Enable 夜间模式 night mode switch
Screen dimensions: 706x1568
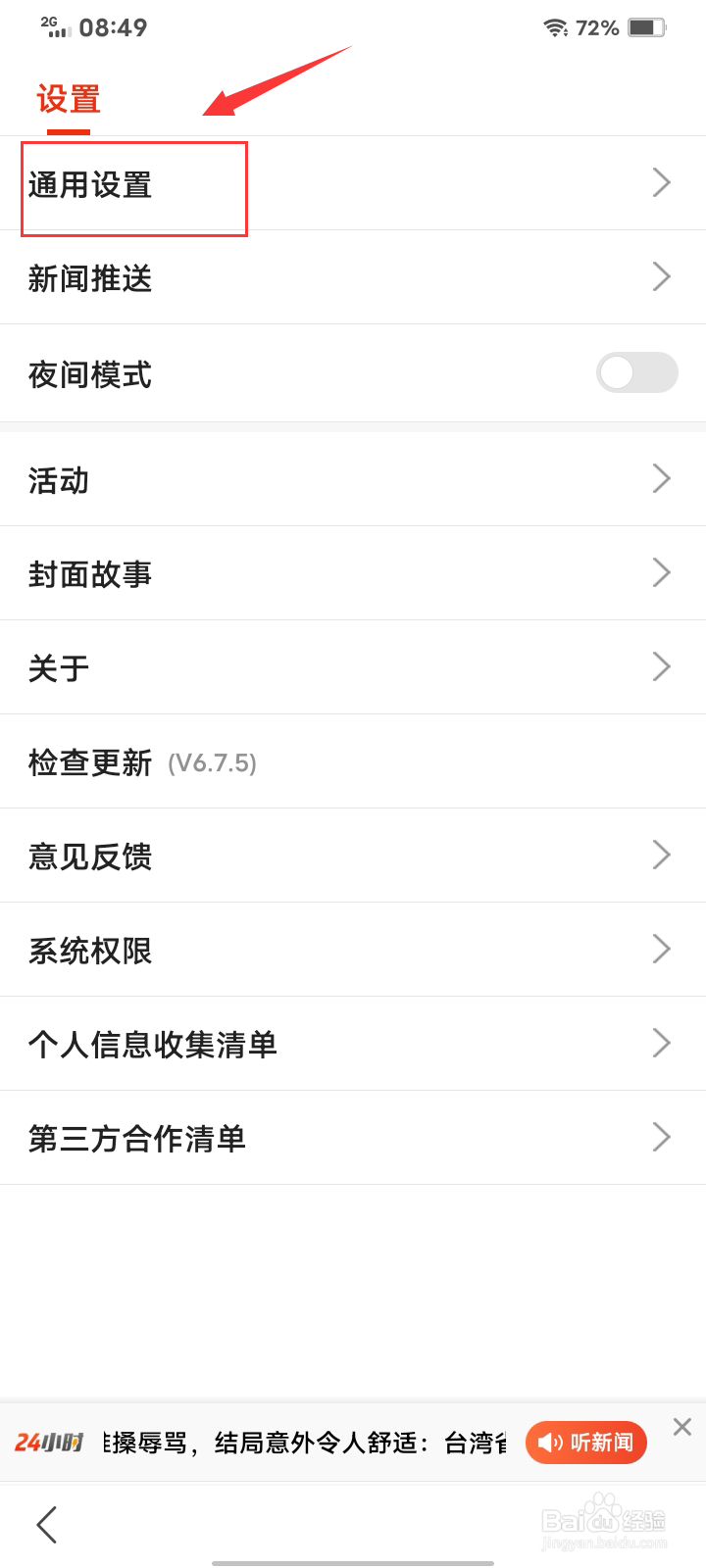636,373
